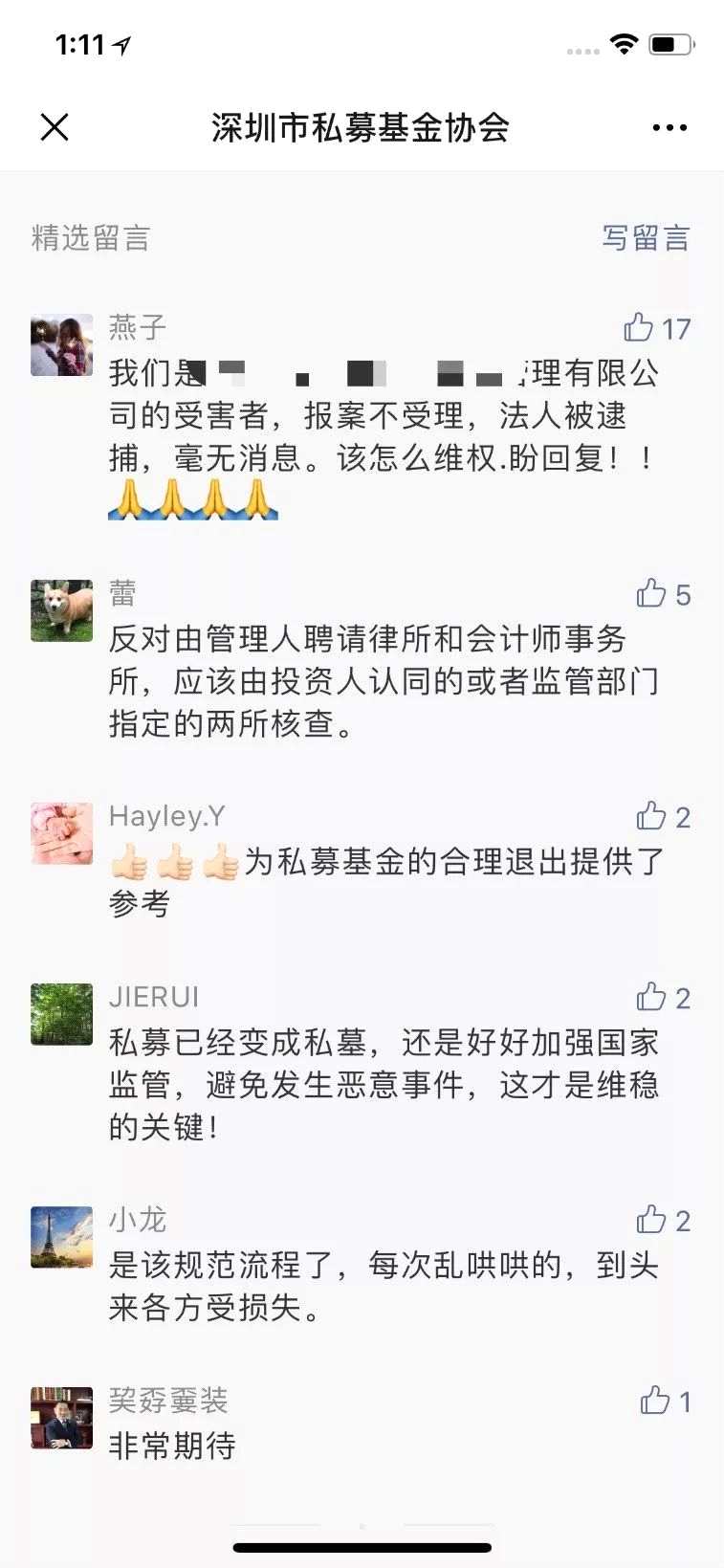Viewport: 724px width, 1568px height.
Task: Open the three-dot more options menu
Action: [x=669, y=127]
